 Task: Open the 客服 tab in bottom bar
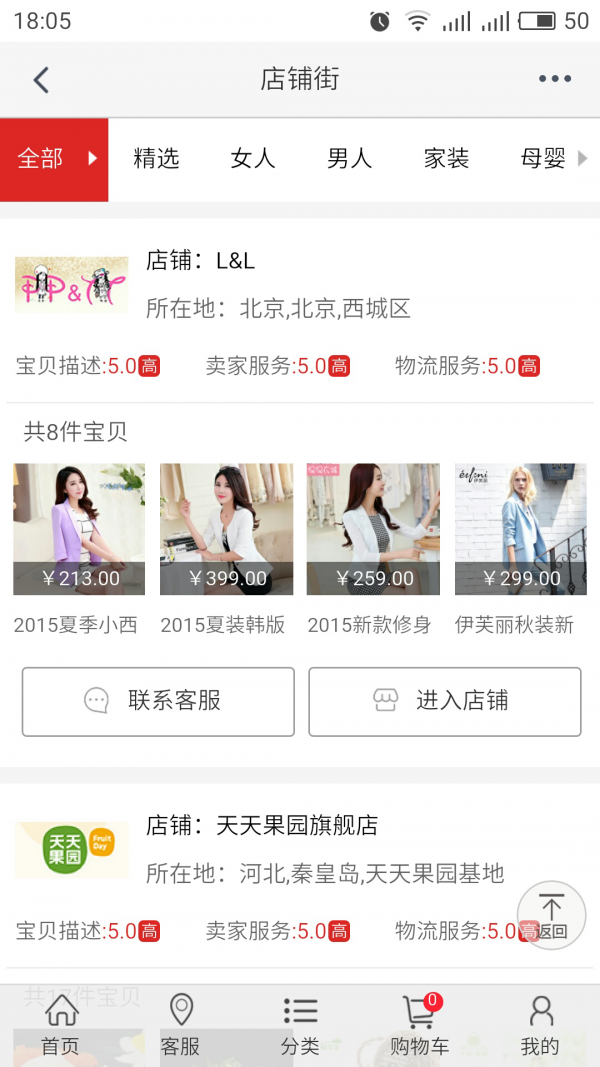[180, 1027]
